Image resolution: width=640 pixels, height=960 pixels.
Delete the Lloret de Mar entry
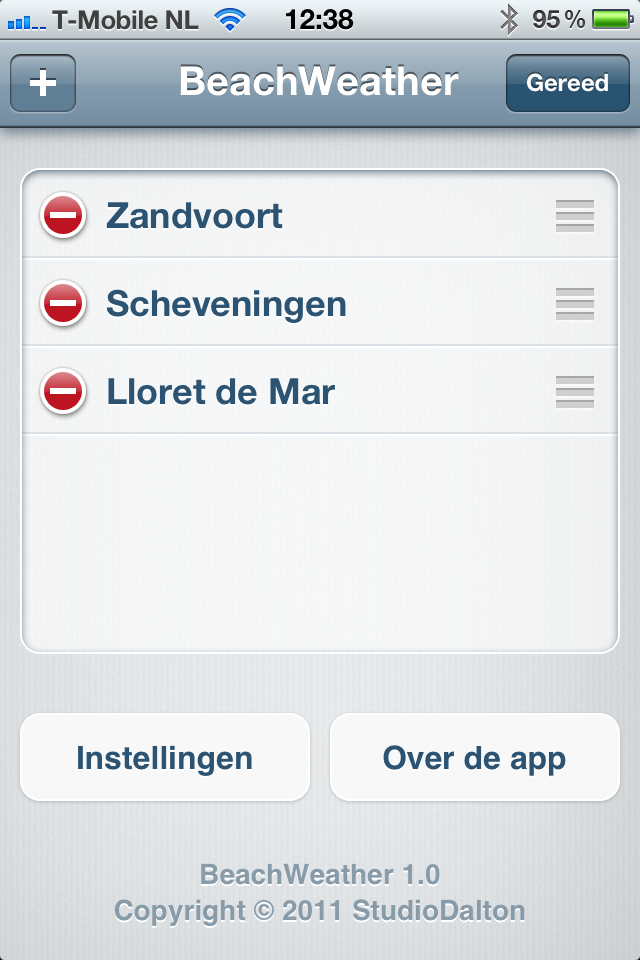[63, 391]
